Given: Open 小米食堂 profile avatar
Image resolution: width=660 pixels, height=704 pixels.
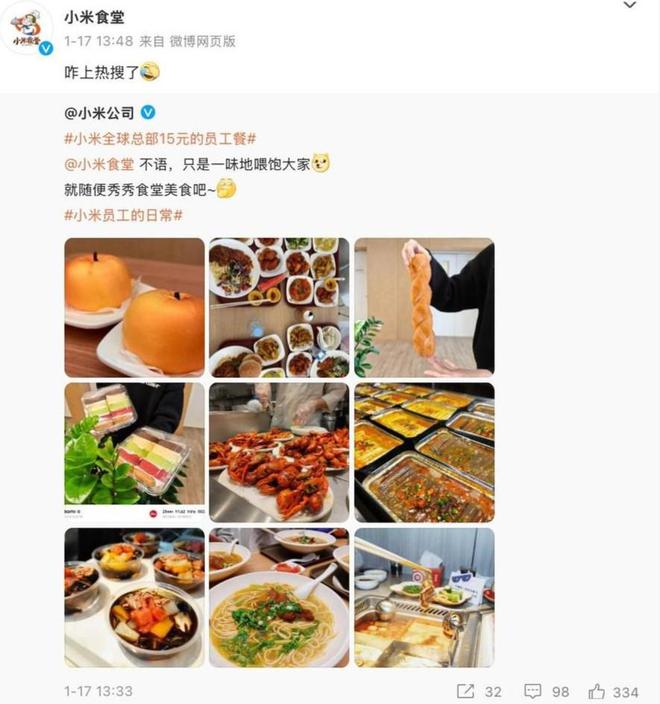Looking at the screenshot, I should [x=32, y=31].
